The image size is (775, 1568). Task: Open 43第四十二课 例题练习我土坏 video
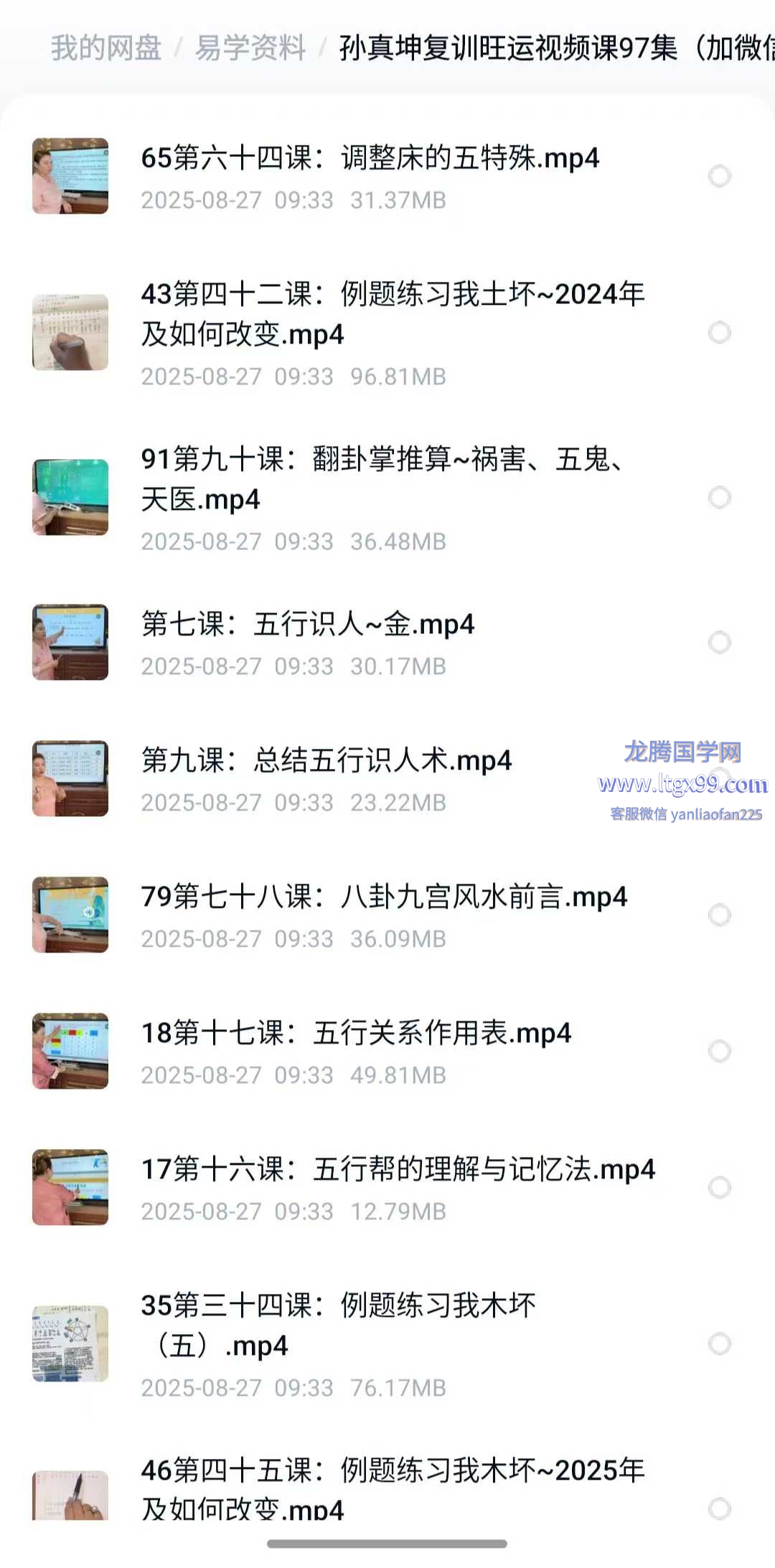pos(393,314)
